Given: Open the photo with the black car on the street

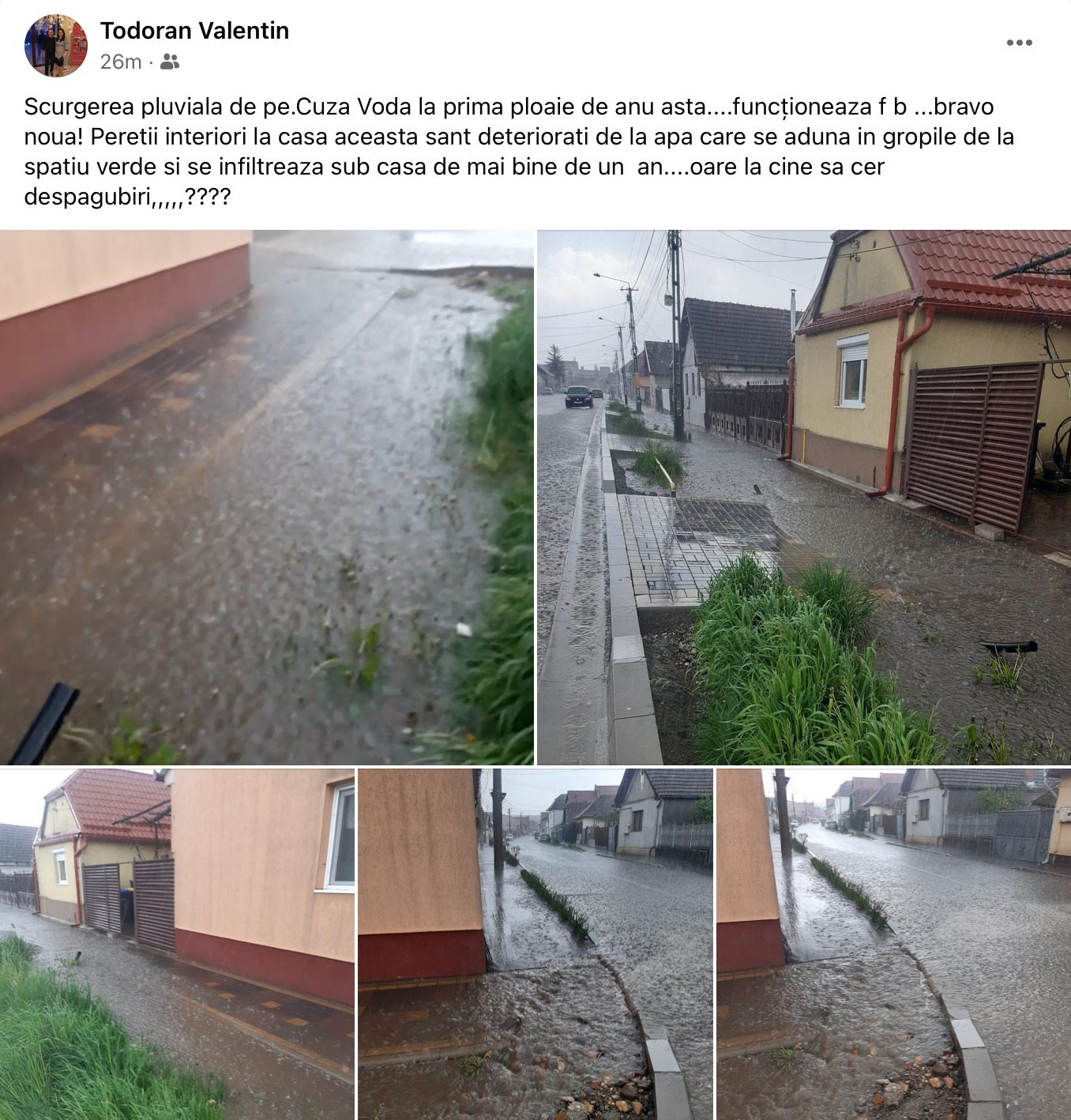Looking at the screenshot, I should 803,497.
